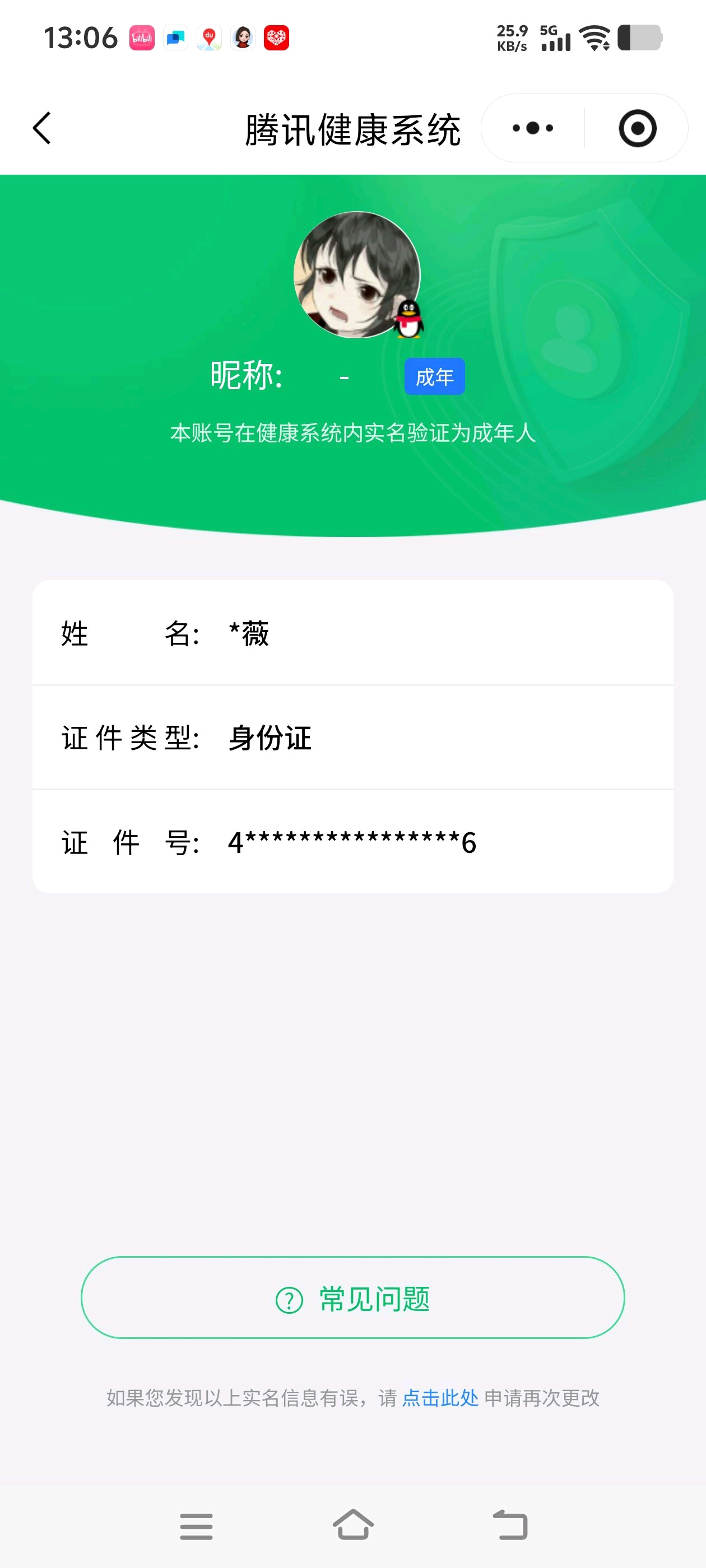Screen dimensions: 706x1568
Task: Expand the 姓名 row showing *薇
Action: 354,634
